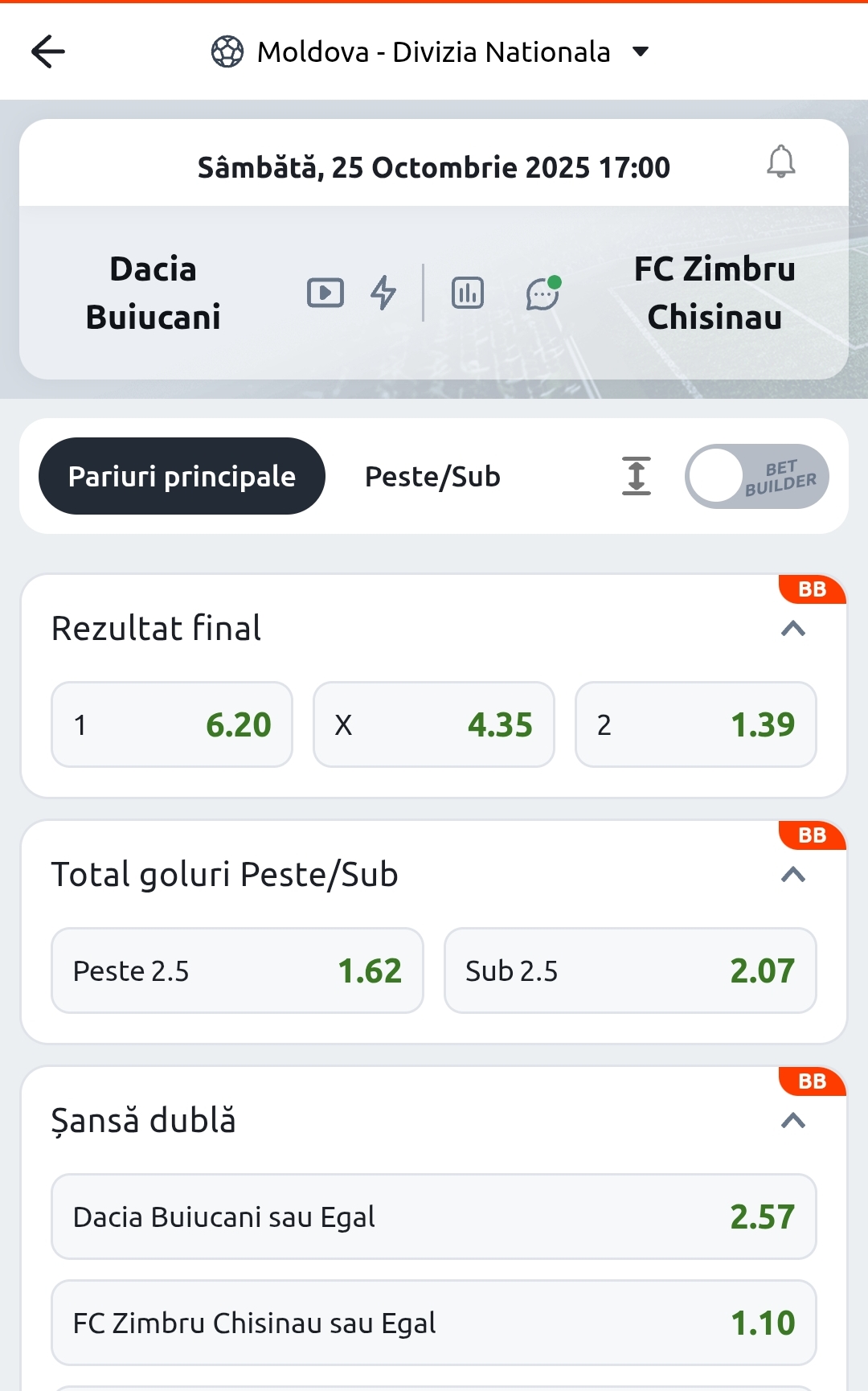
Task: Collapse the Rezultat final section
Action: 792,629
